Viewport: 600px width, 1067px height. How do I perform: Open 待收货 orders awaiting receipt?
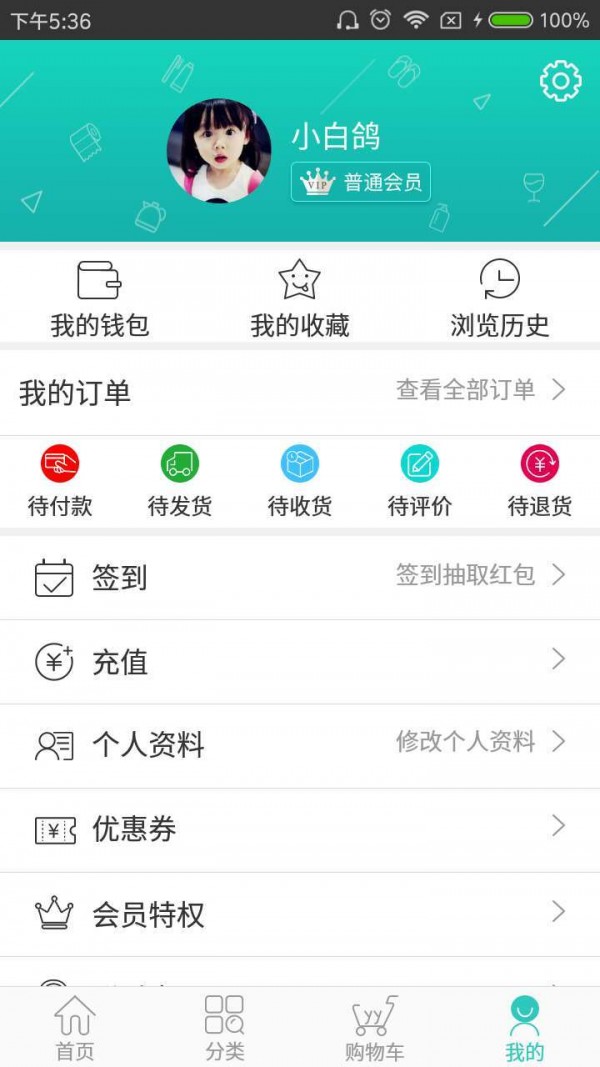[300, 481]
